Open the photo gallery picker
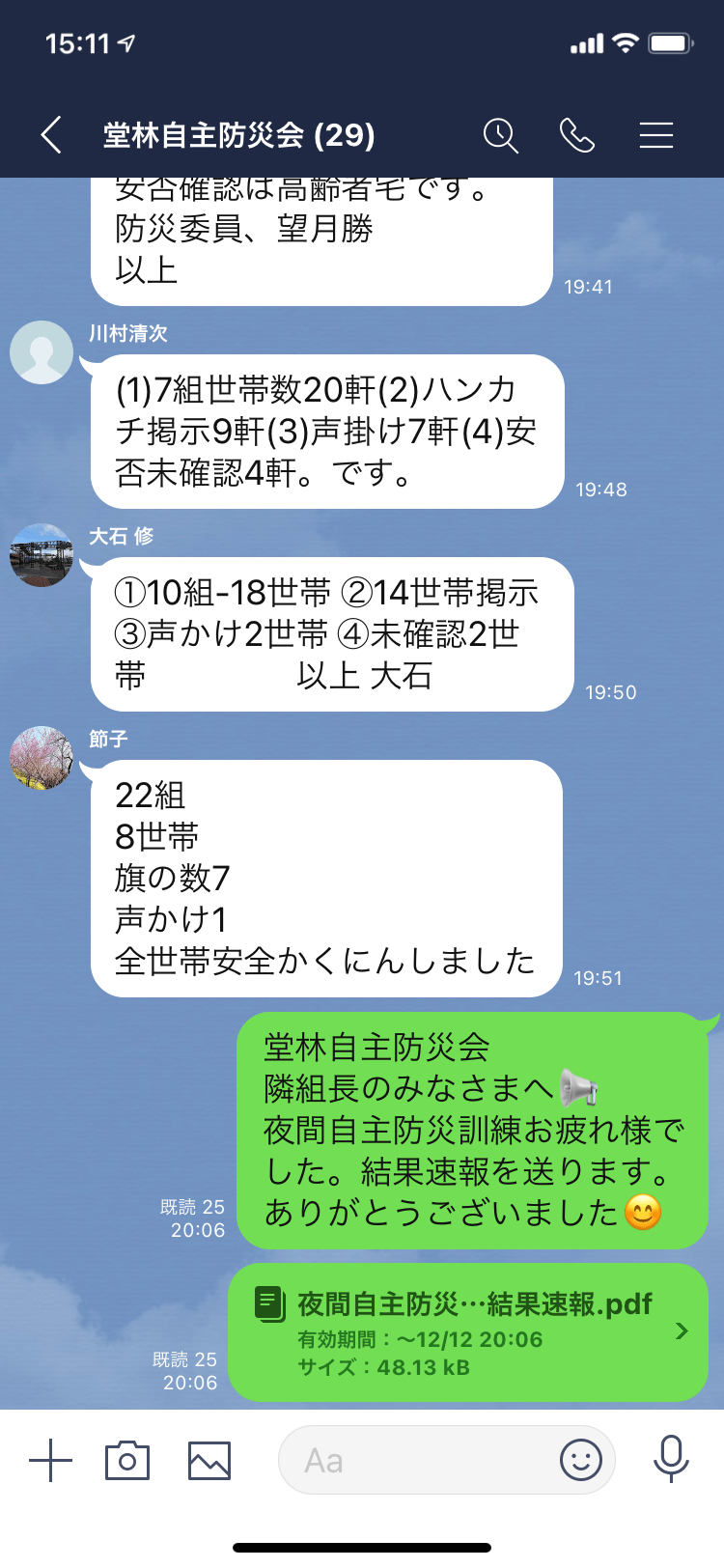This screenshot has width=724, height=1568. [209, 1460]
